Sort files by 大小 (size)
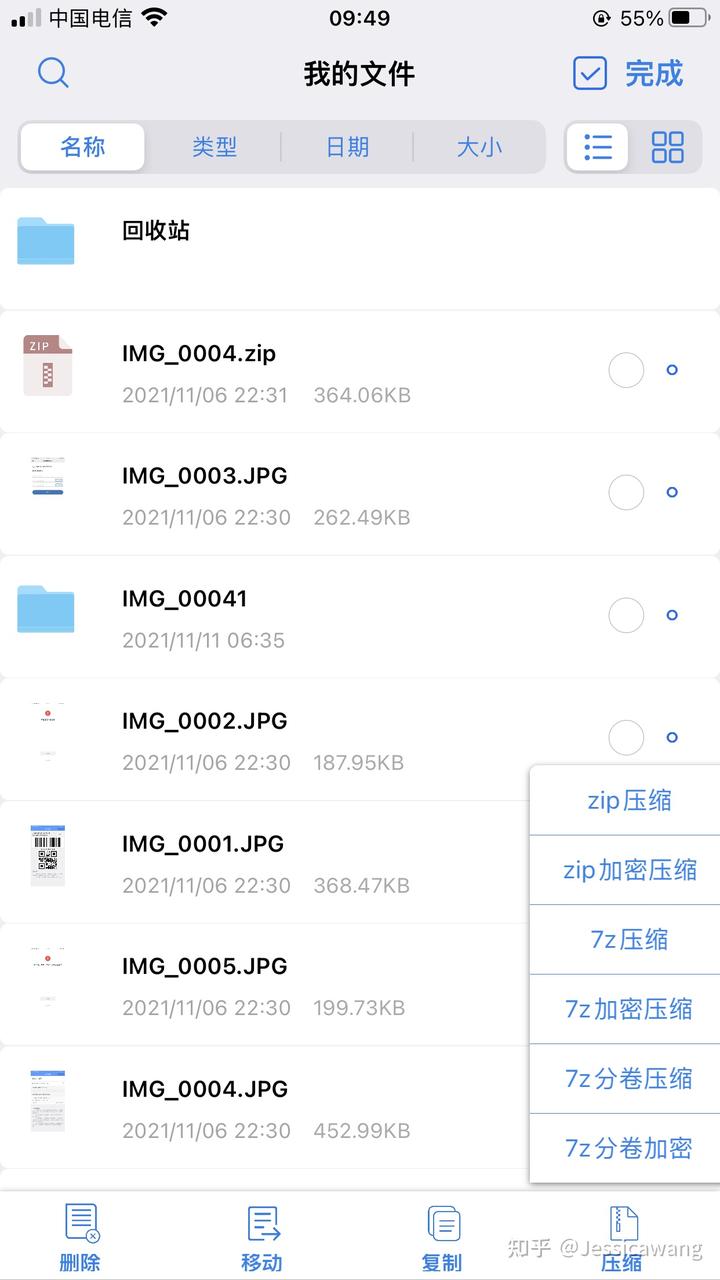Image resolution: width=720 pixels, height=1280 pixels. 480,146
